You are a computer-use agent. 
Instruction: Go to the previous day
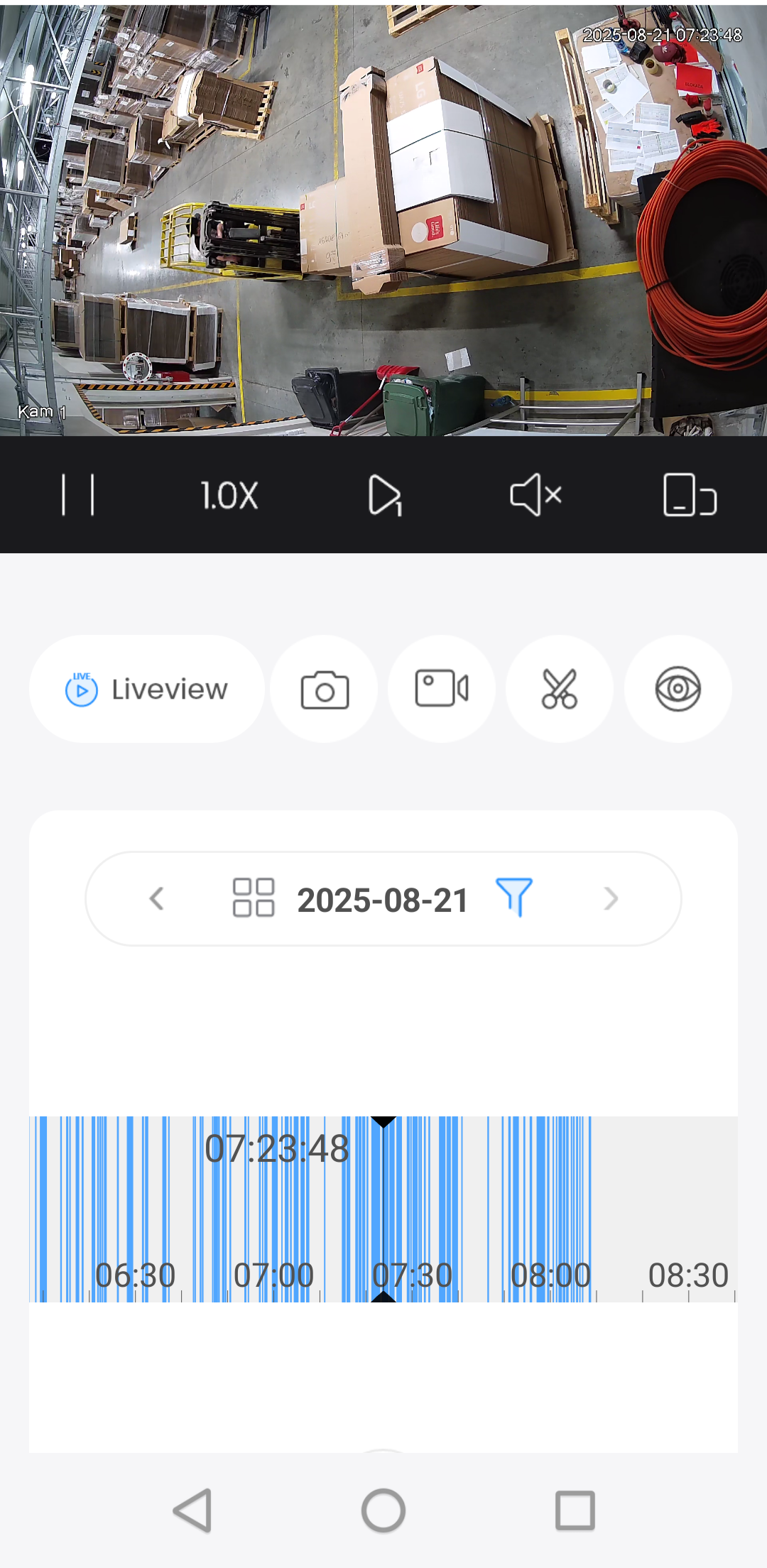(157, 899)
